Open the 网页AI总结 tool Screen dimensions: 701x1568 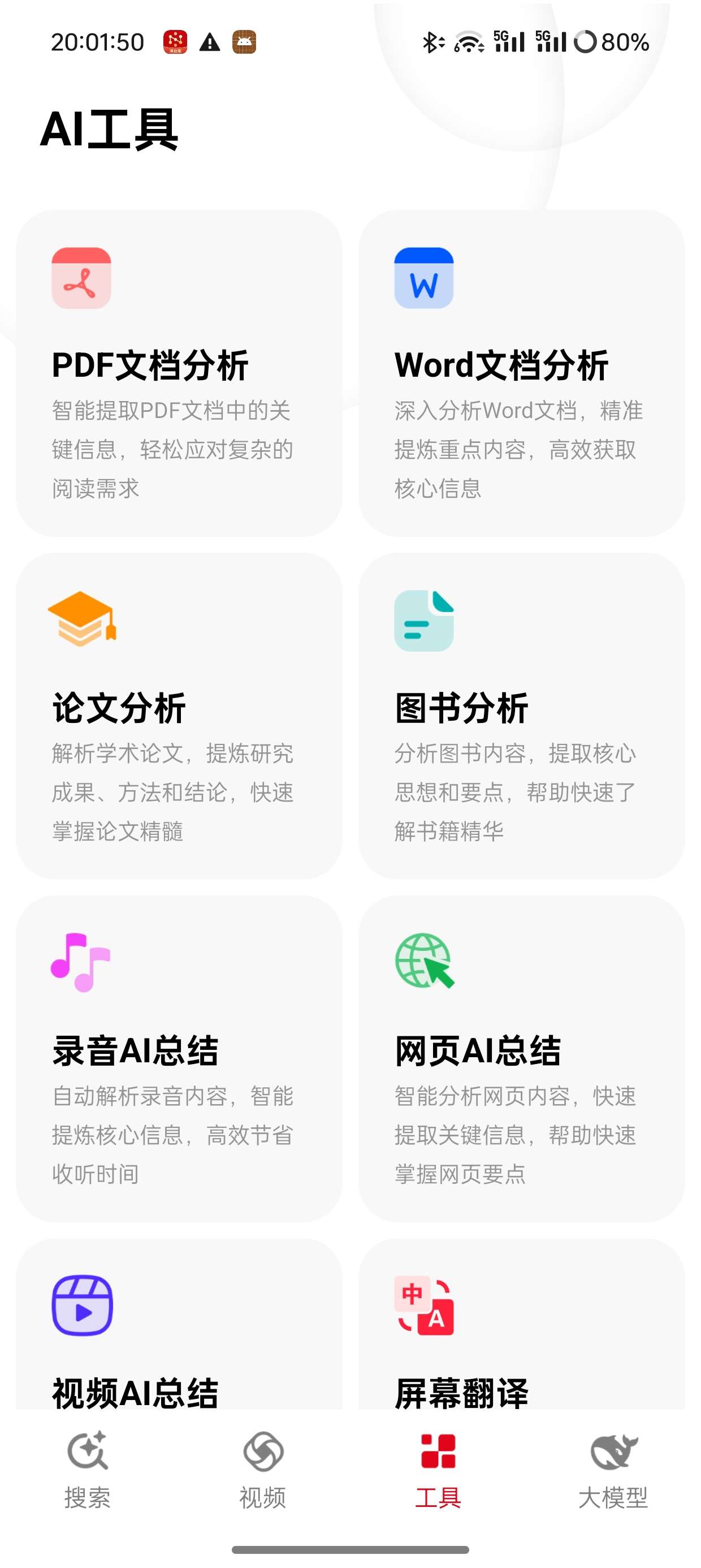click(x=521, y=1058)
